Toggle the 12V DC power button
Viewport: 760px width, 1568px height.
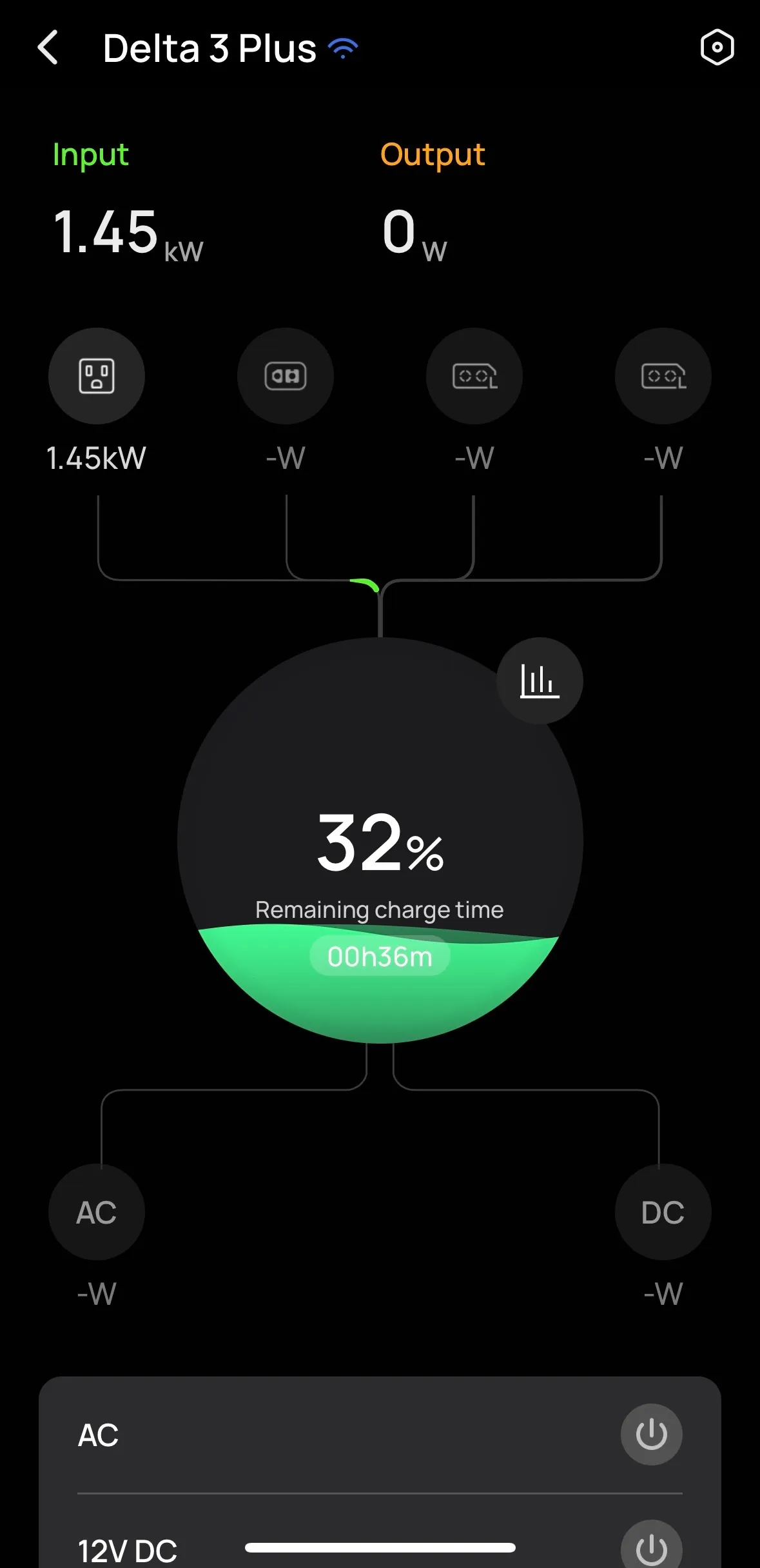(x=651, y=1548)
